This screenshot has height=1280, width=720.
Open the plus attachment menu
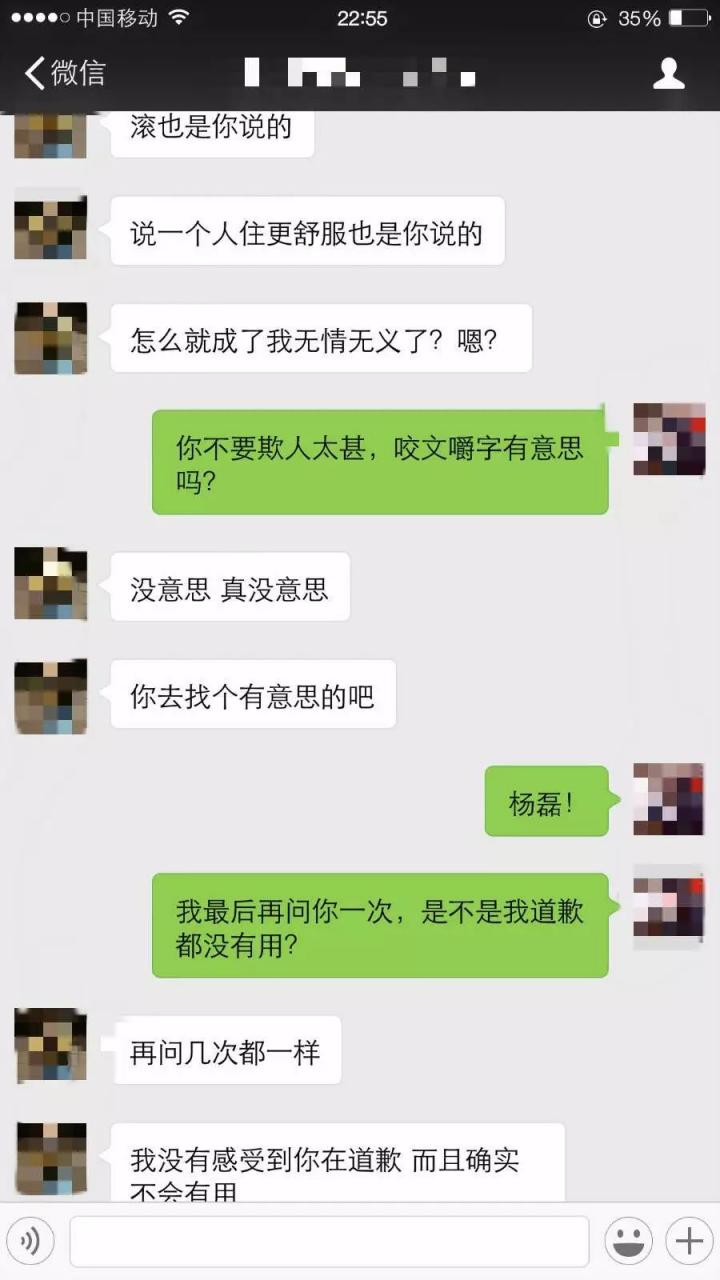(x=689, y=1242)
